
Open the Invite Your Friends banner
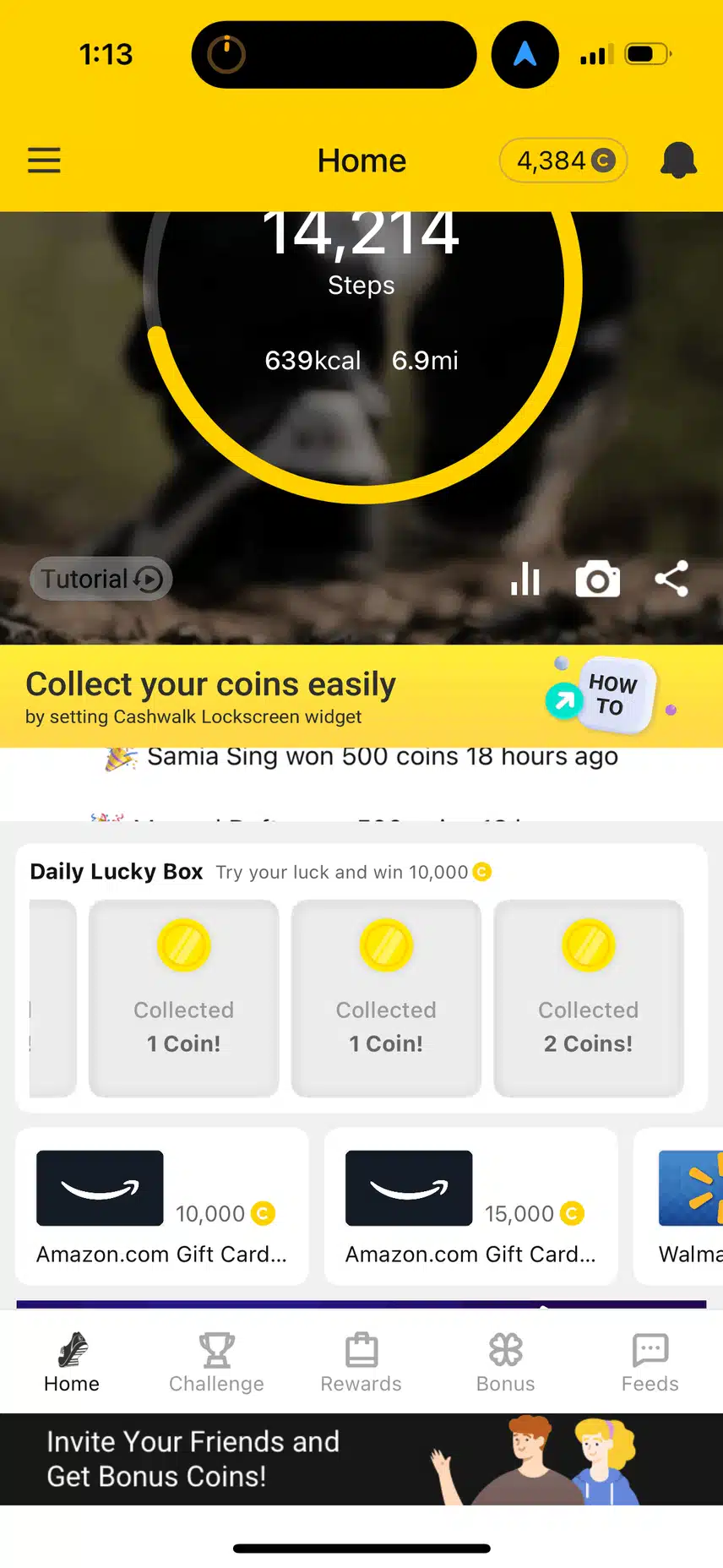click(361, 1459)
